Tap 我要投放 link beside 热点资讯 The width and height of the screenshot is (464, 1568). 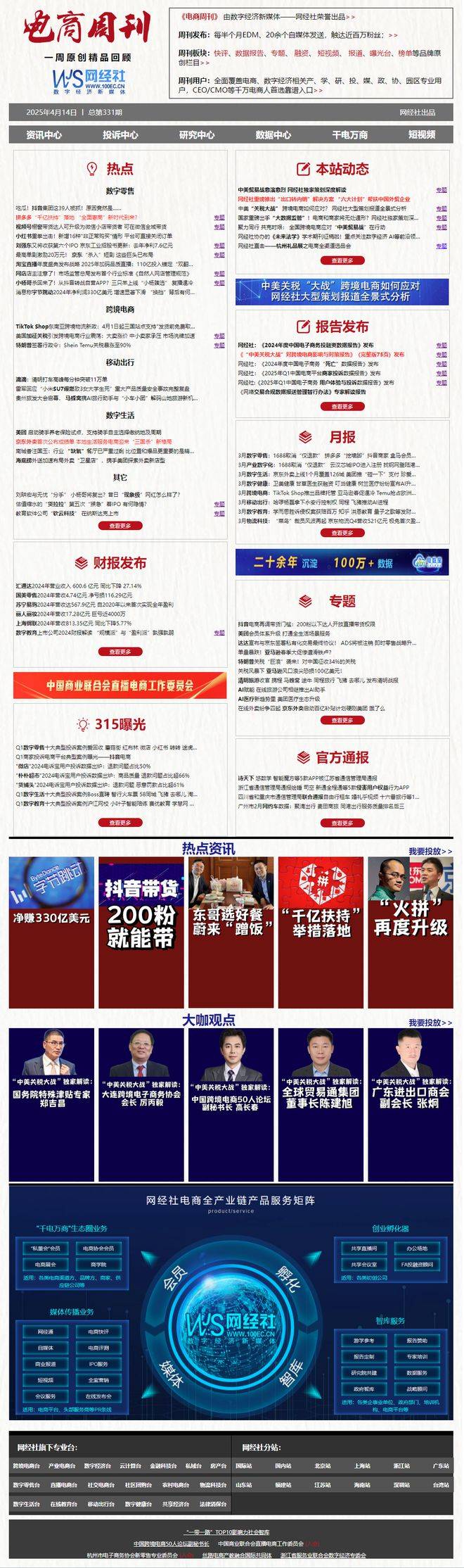click(430, 851)
